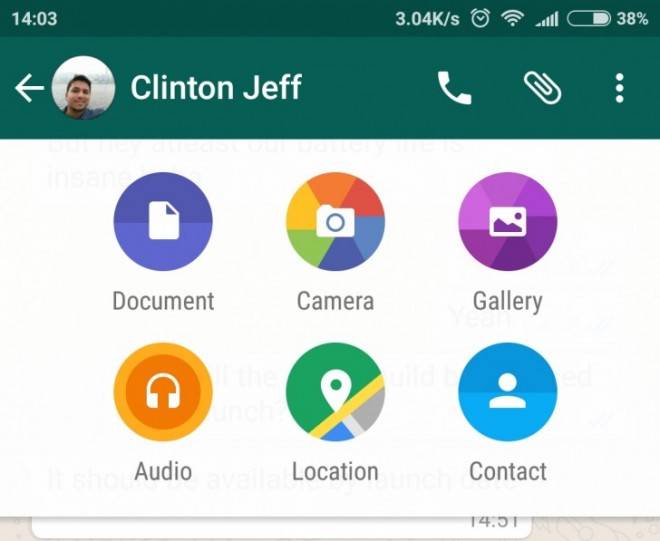Send a Contact card
660x541 pixels.
point(507,393)
